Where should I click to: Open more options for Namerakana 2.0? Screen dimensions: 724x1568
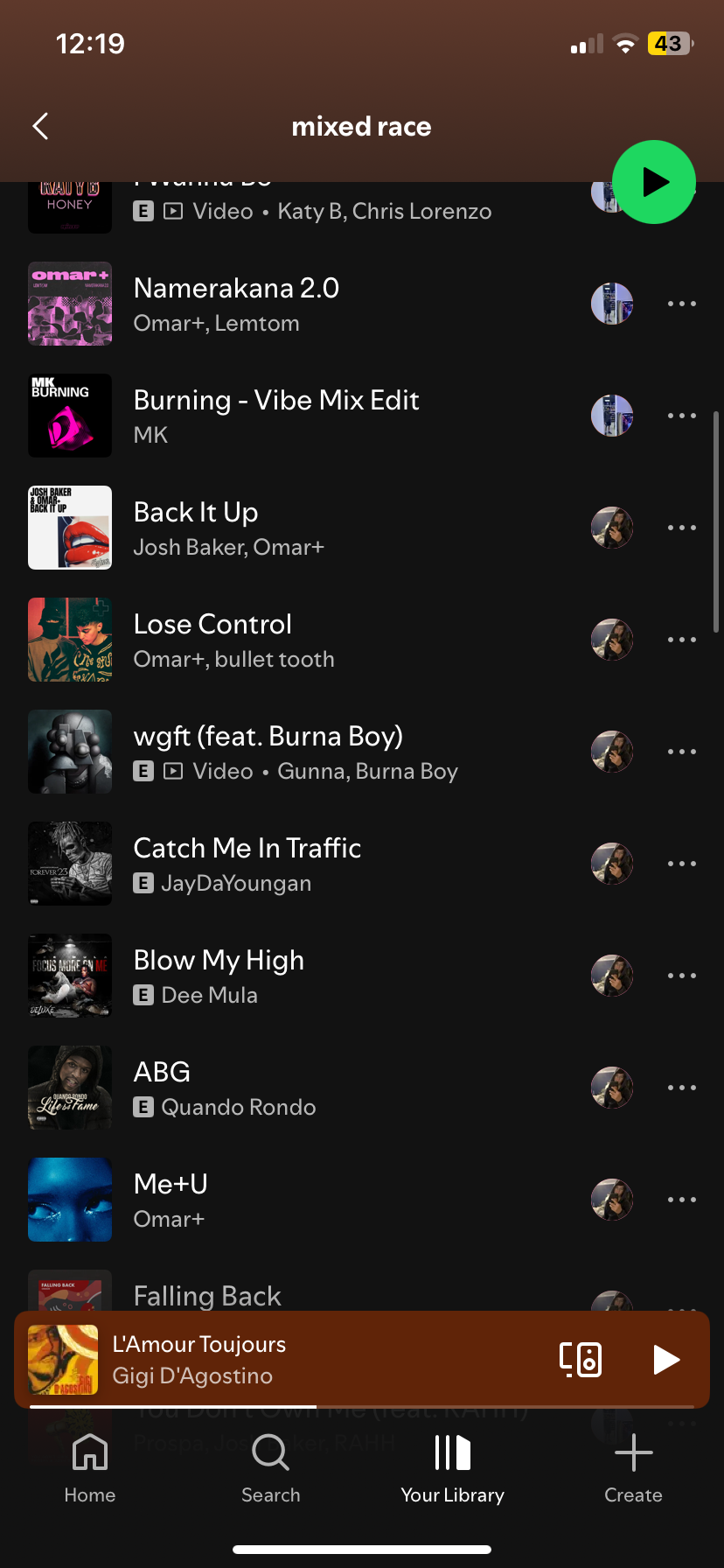point(681,304)
